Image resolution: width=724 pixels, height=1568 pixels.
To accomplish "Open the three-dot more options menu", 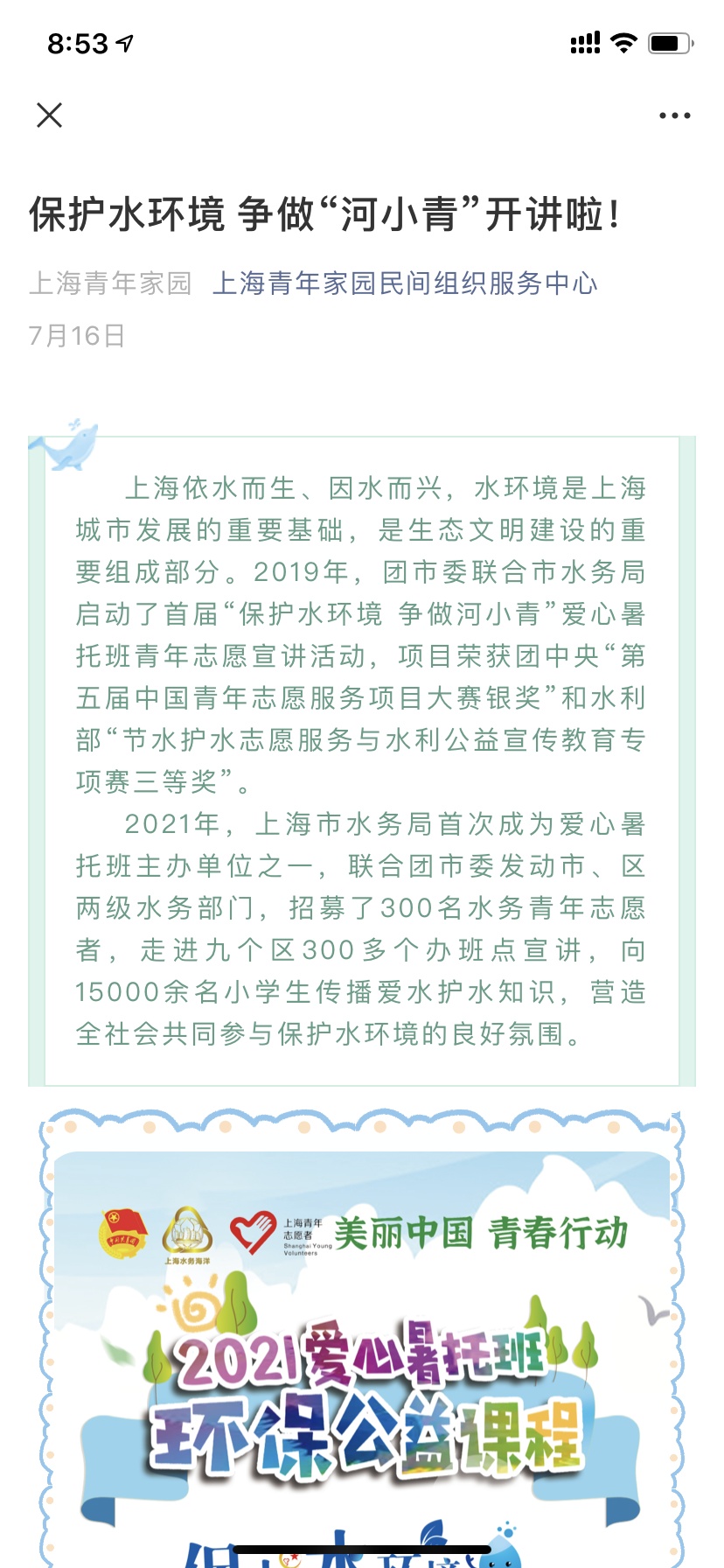I will point(674,115).
